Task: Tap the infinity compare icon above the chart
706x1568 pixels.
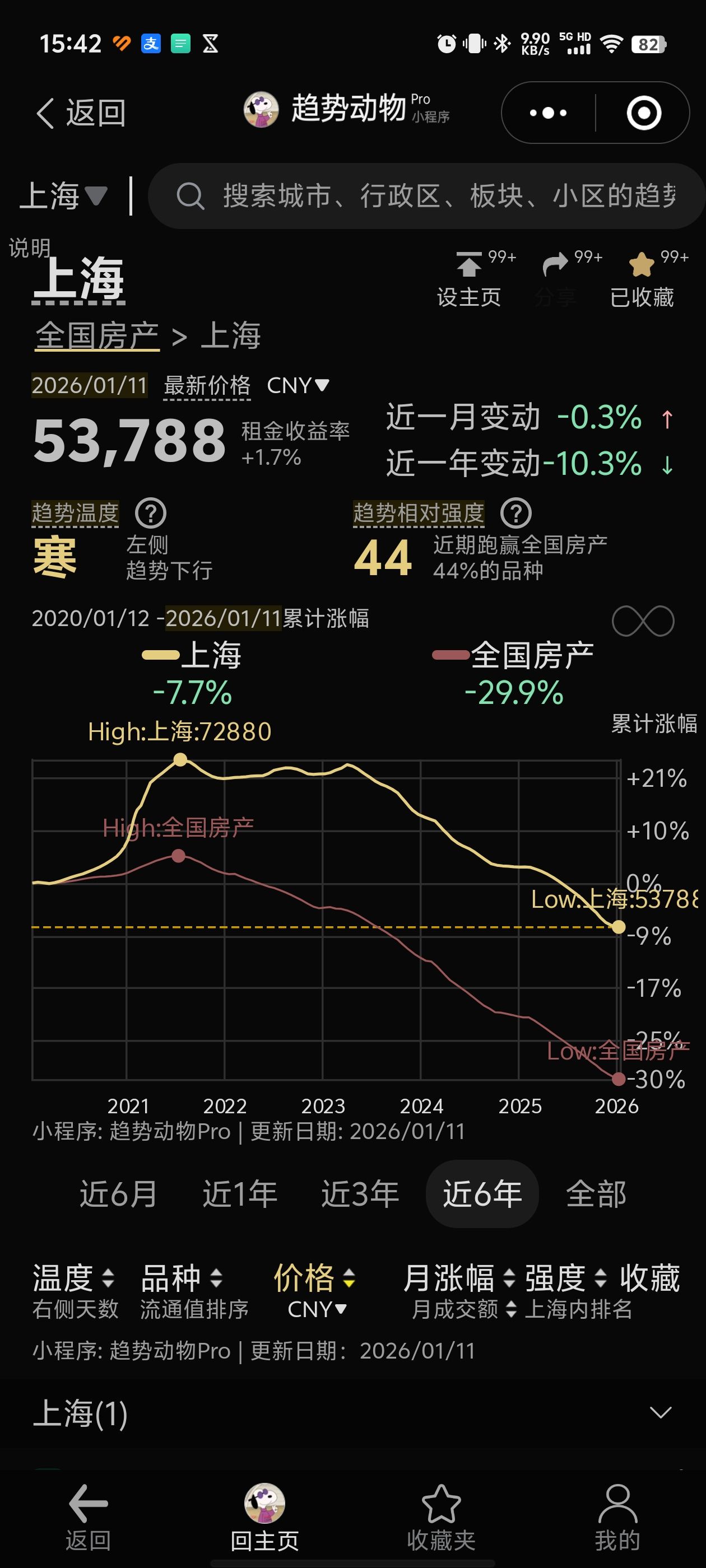Action: pyautogui.click(x=643, y=621)
